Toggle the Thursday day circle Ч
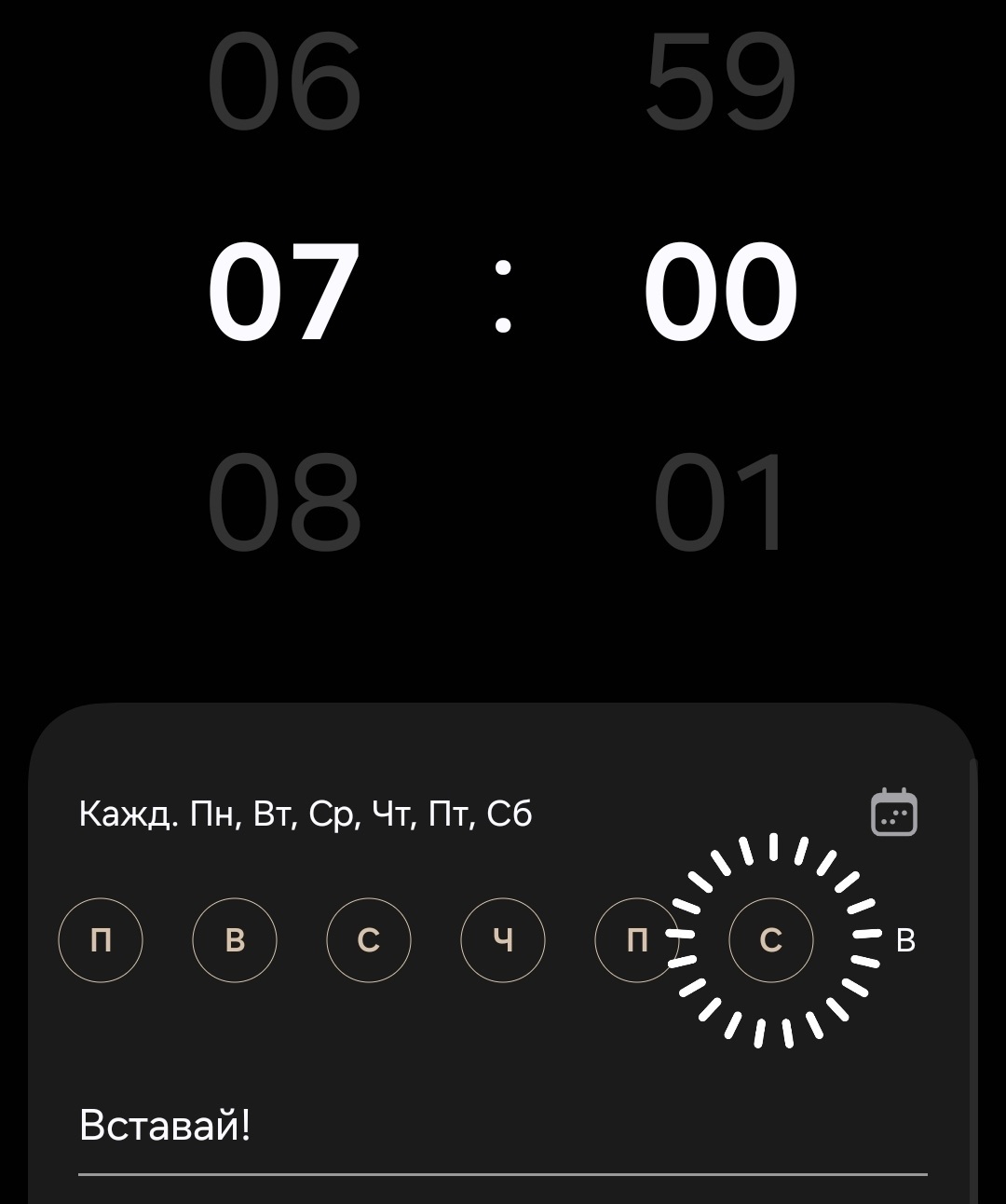This screenshot has height=1204, width=1006. click(x=503, y=939)
